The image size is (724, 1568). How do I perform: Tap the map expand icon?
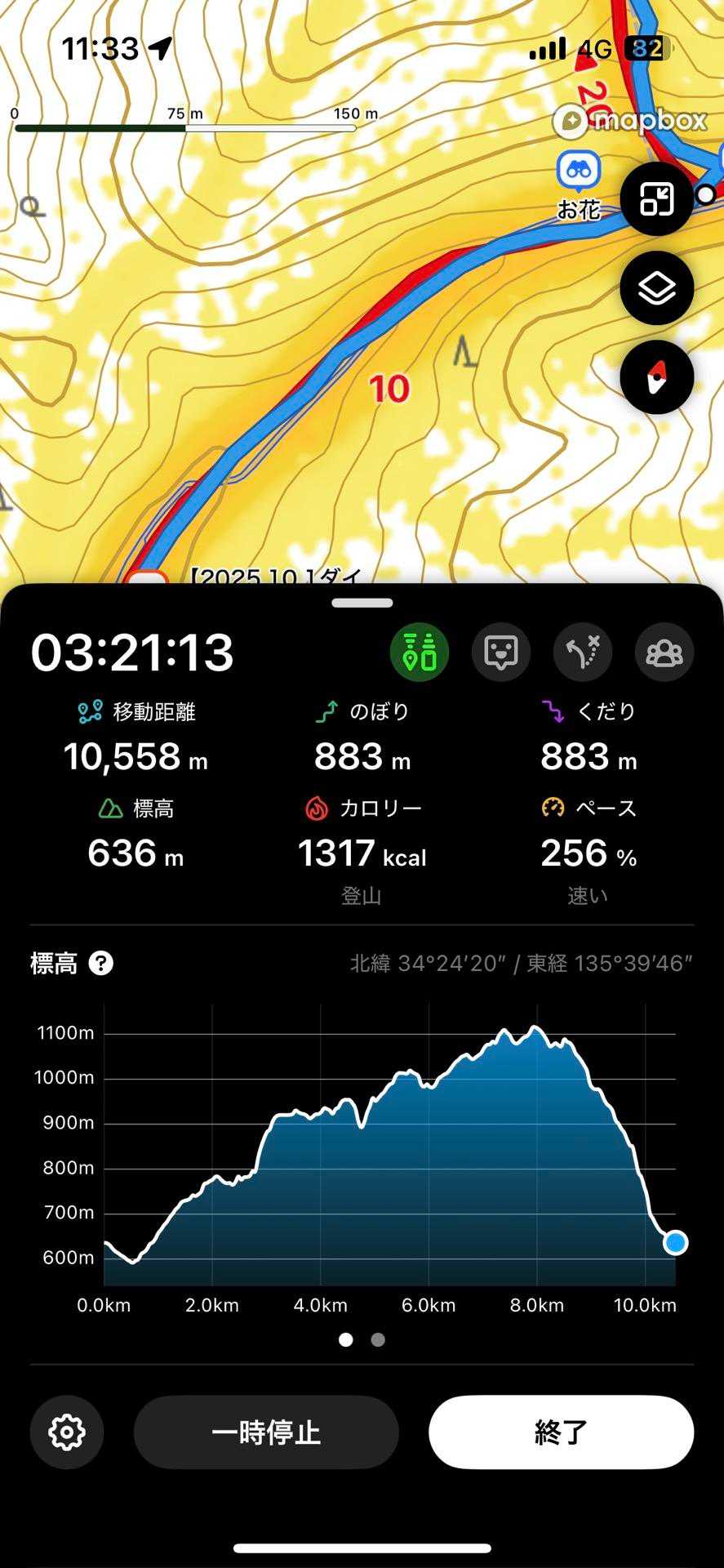tap(656, 199)
